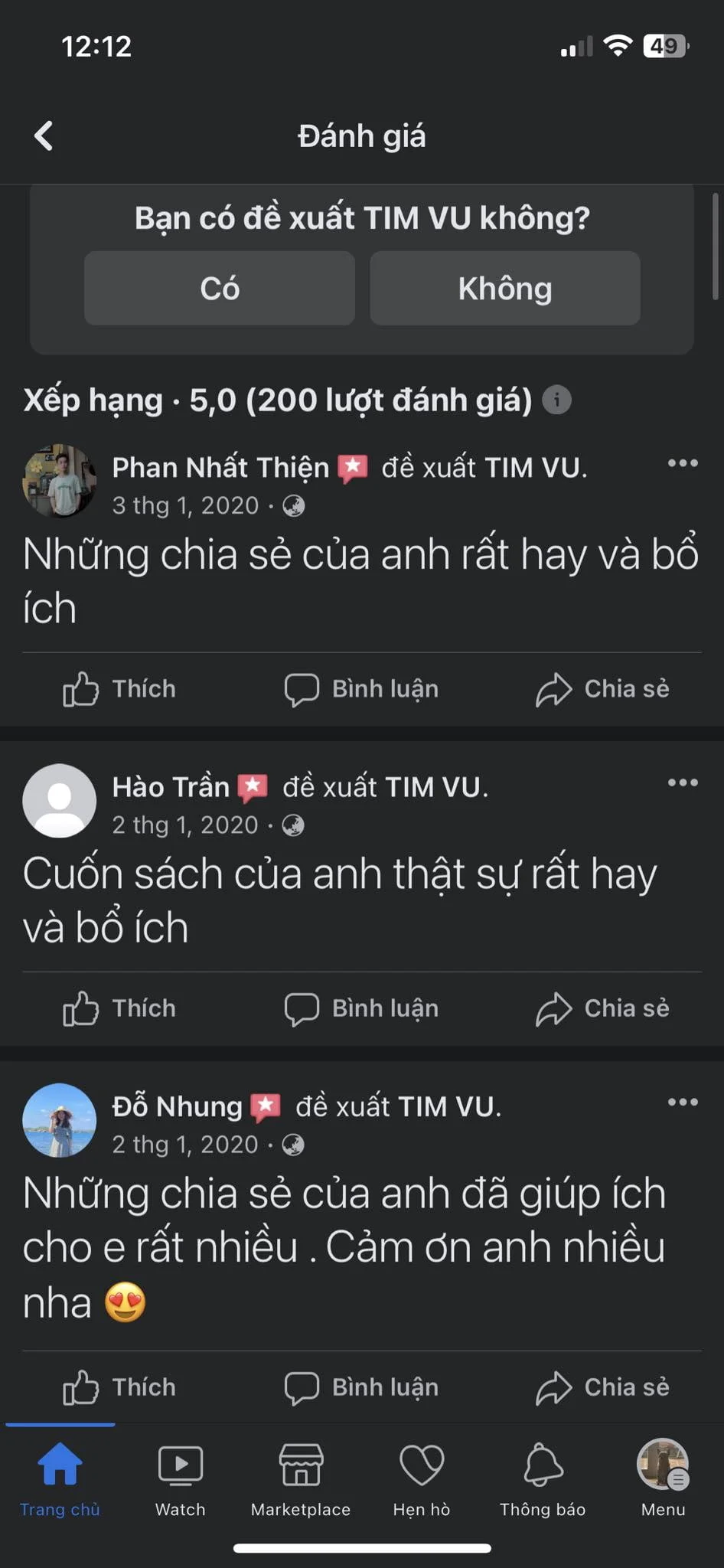Screen dimensions: 724x1568
Task: Like Hào Trần's review
Action: point(119,1008)
